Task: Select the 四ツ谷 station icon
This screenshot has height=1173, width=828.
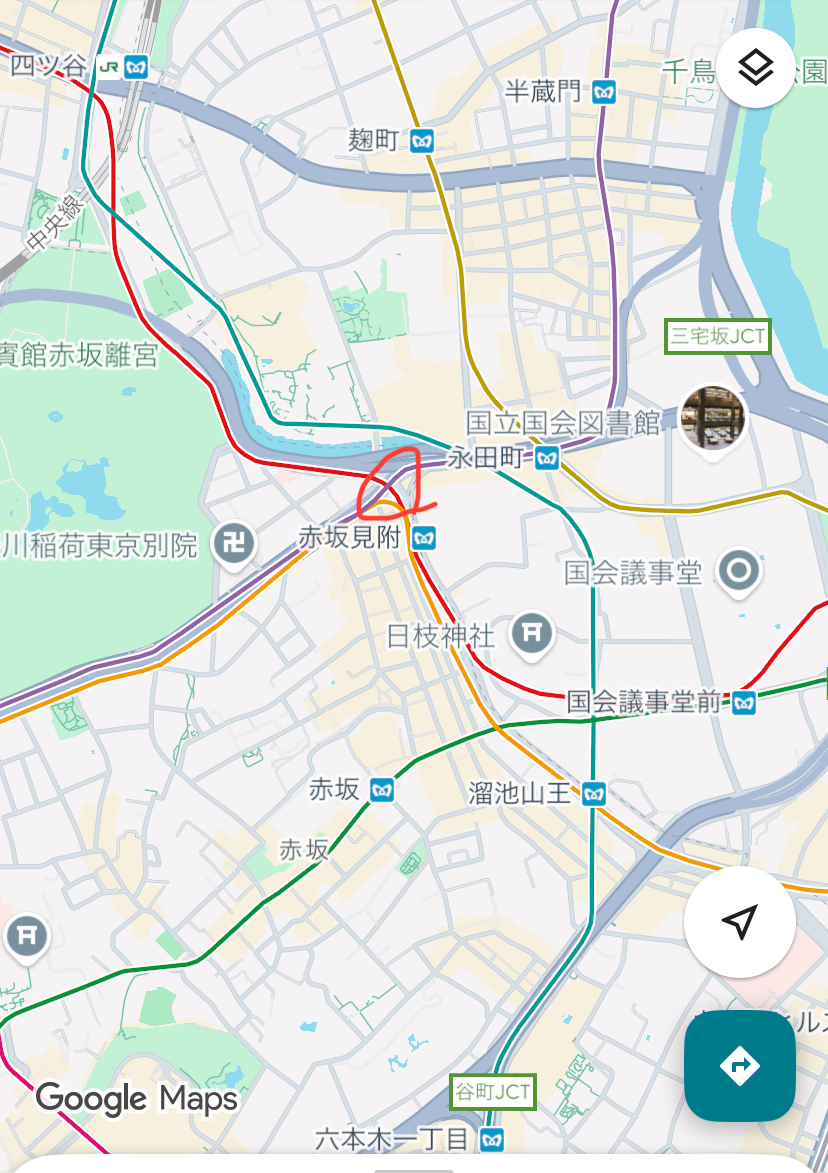Action: (136, 66)
